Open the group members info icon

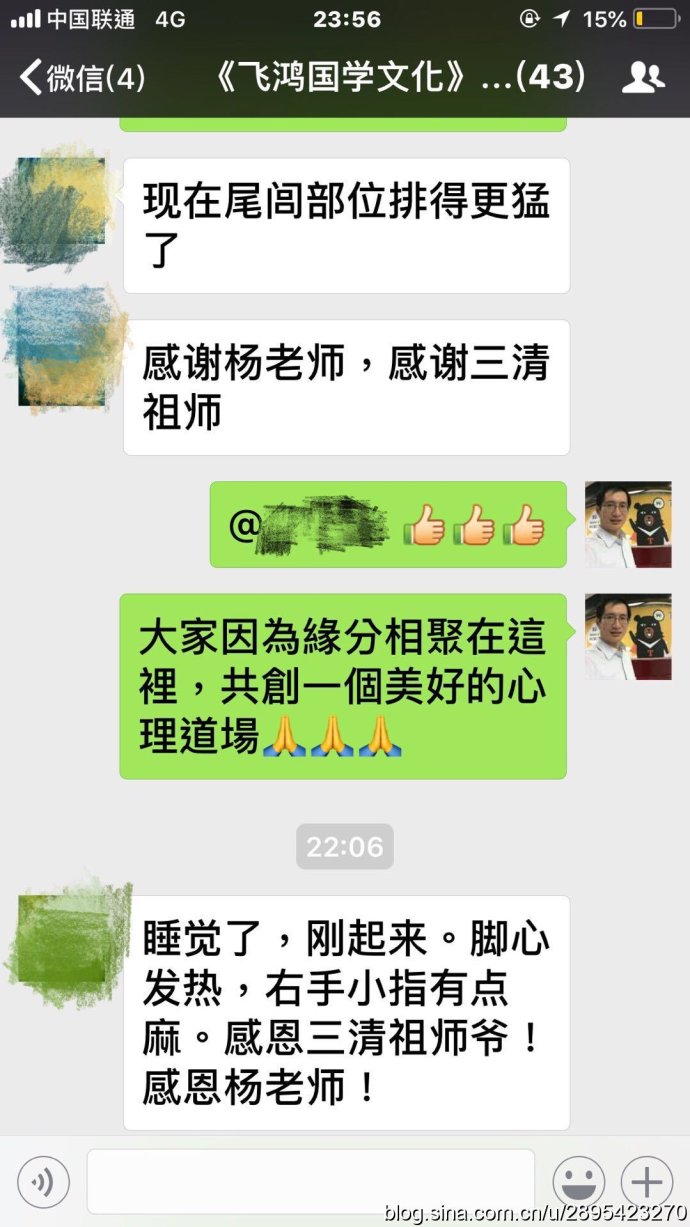tap(642, 77)
